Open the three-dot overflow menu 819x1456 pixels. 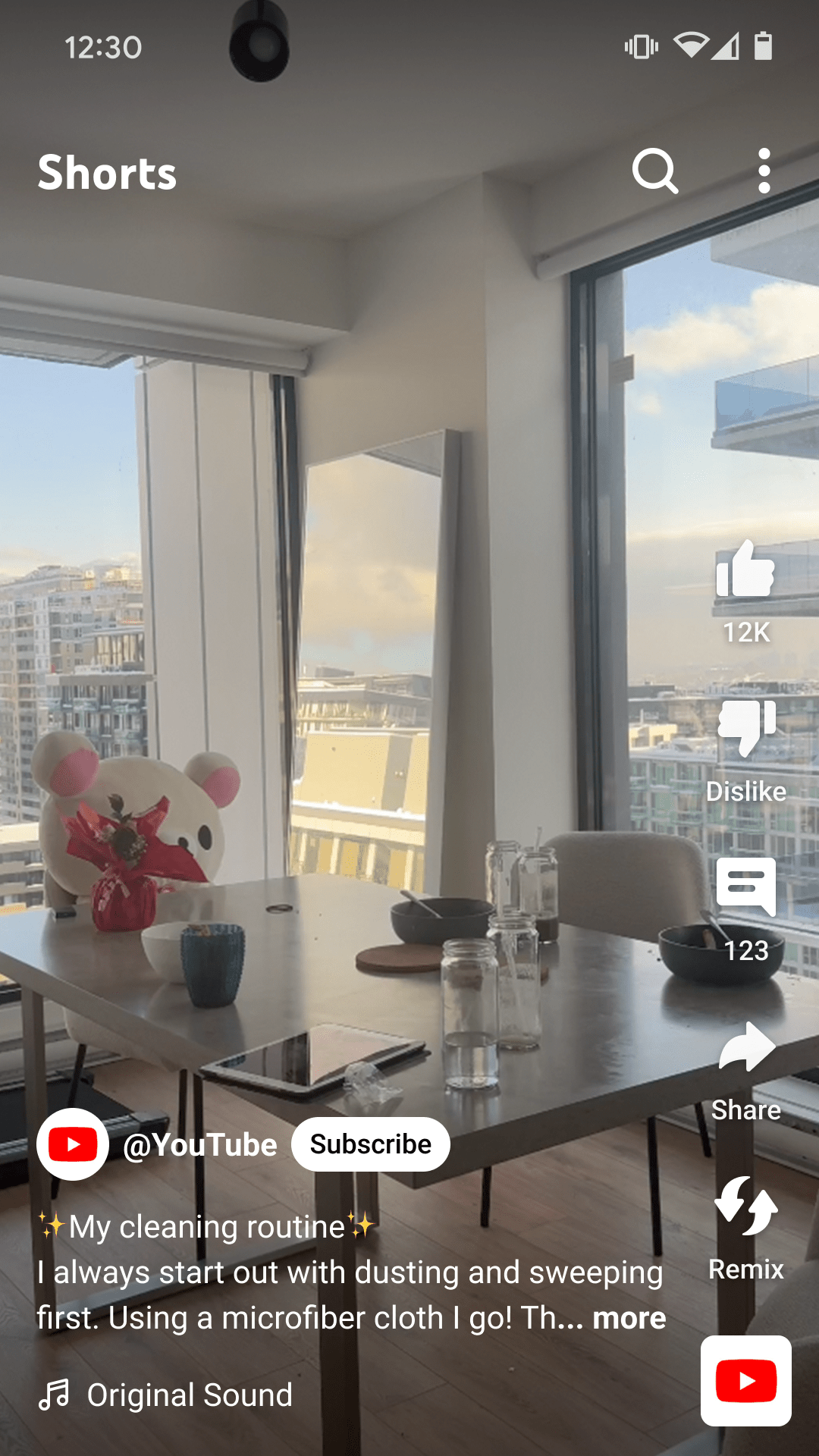coord(764,171)
